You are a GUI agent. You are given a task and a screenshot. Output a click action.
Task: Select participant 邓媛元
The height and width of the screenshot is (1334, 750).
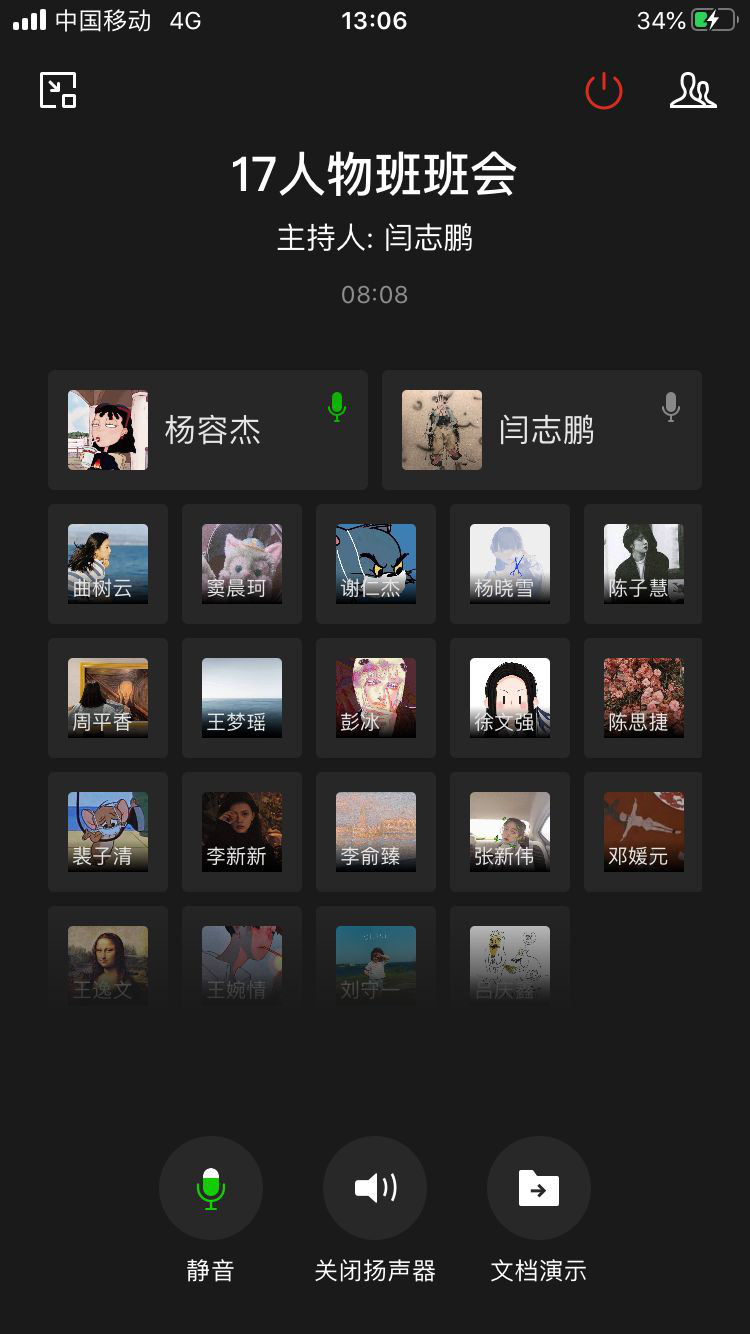coord(643,832)
